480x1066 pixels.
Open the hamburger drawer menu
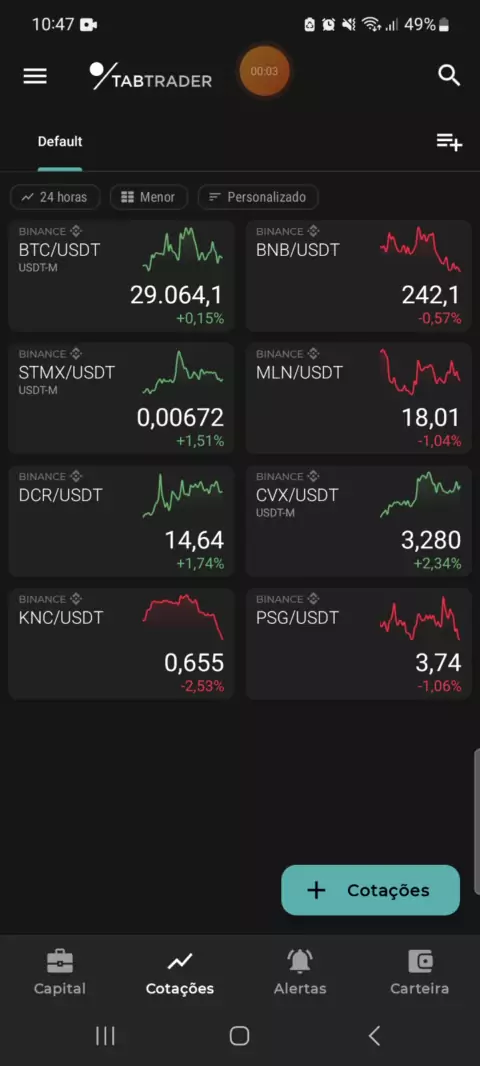pyautogui.click(x=35, y=76)
